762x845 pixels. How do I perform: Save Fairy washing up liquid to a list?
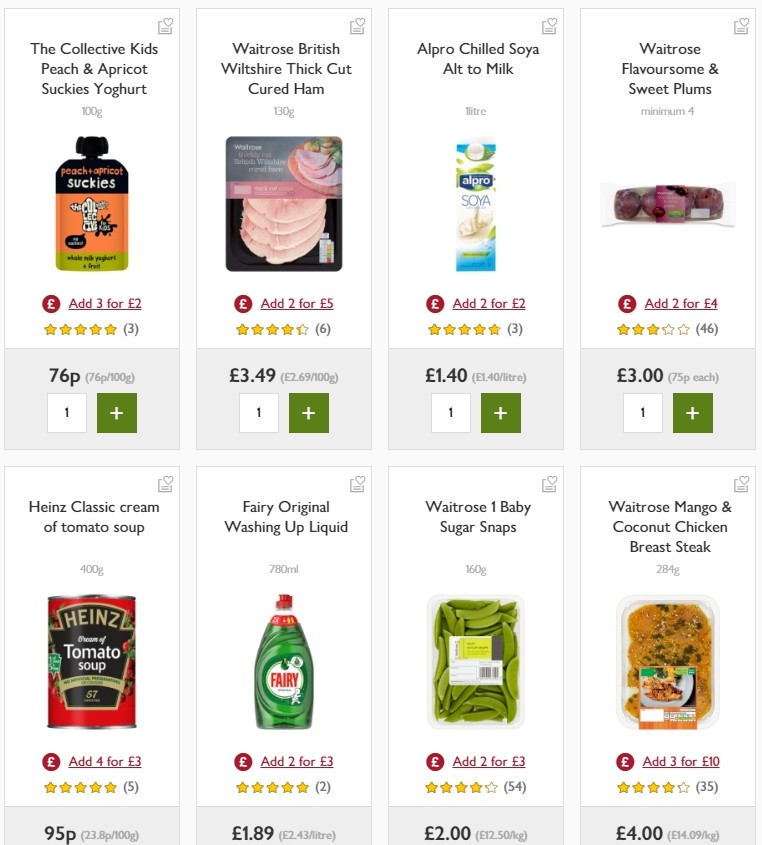[x=357, y=483]
